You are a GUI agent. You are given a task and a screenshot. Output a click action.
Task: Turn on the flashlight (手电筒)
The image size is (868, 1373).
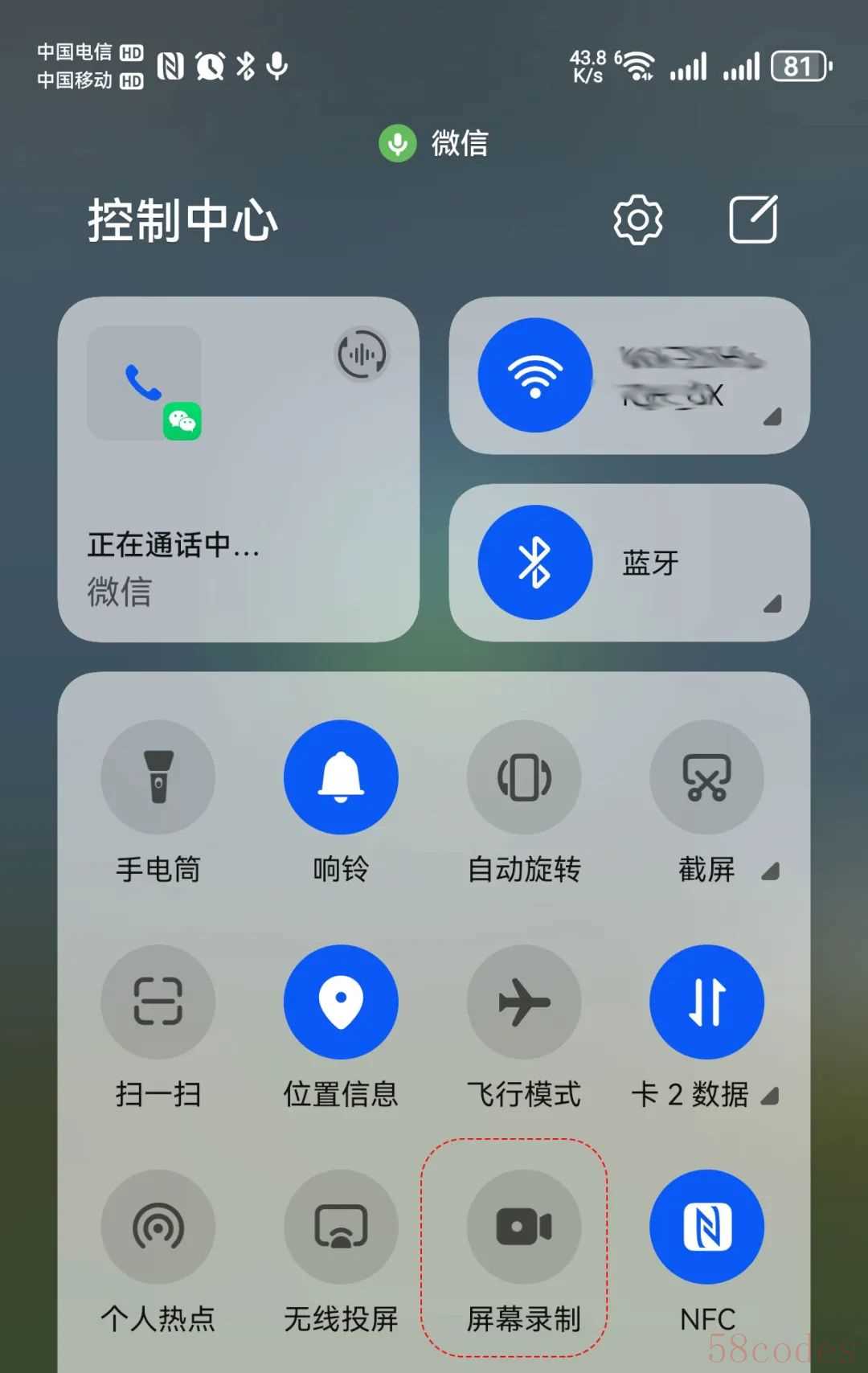click(158, 777)
